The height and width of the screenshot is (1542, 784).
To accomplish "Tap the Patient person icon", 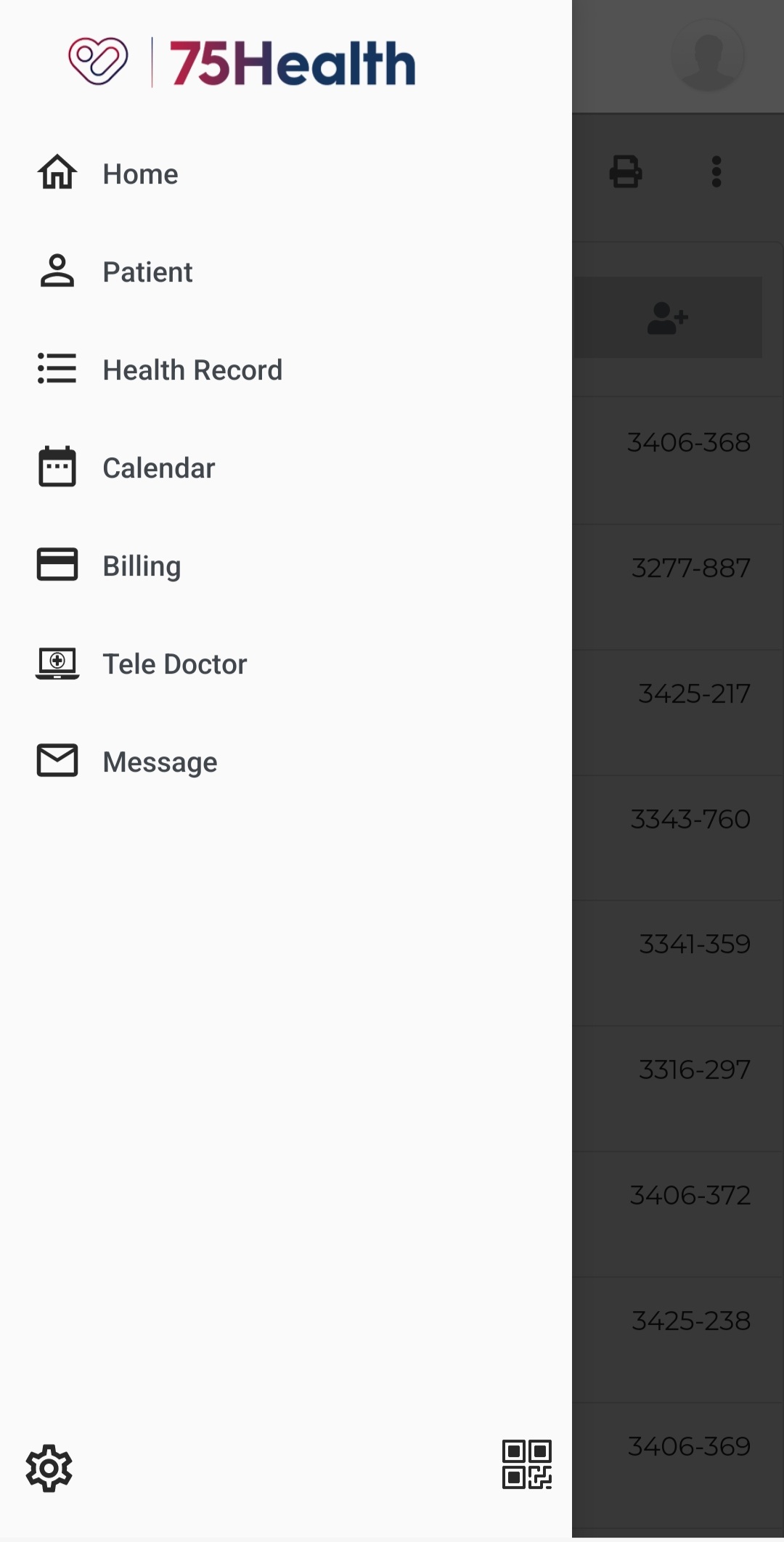I will point(57,271).
